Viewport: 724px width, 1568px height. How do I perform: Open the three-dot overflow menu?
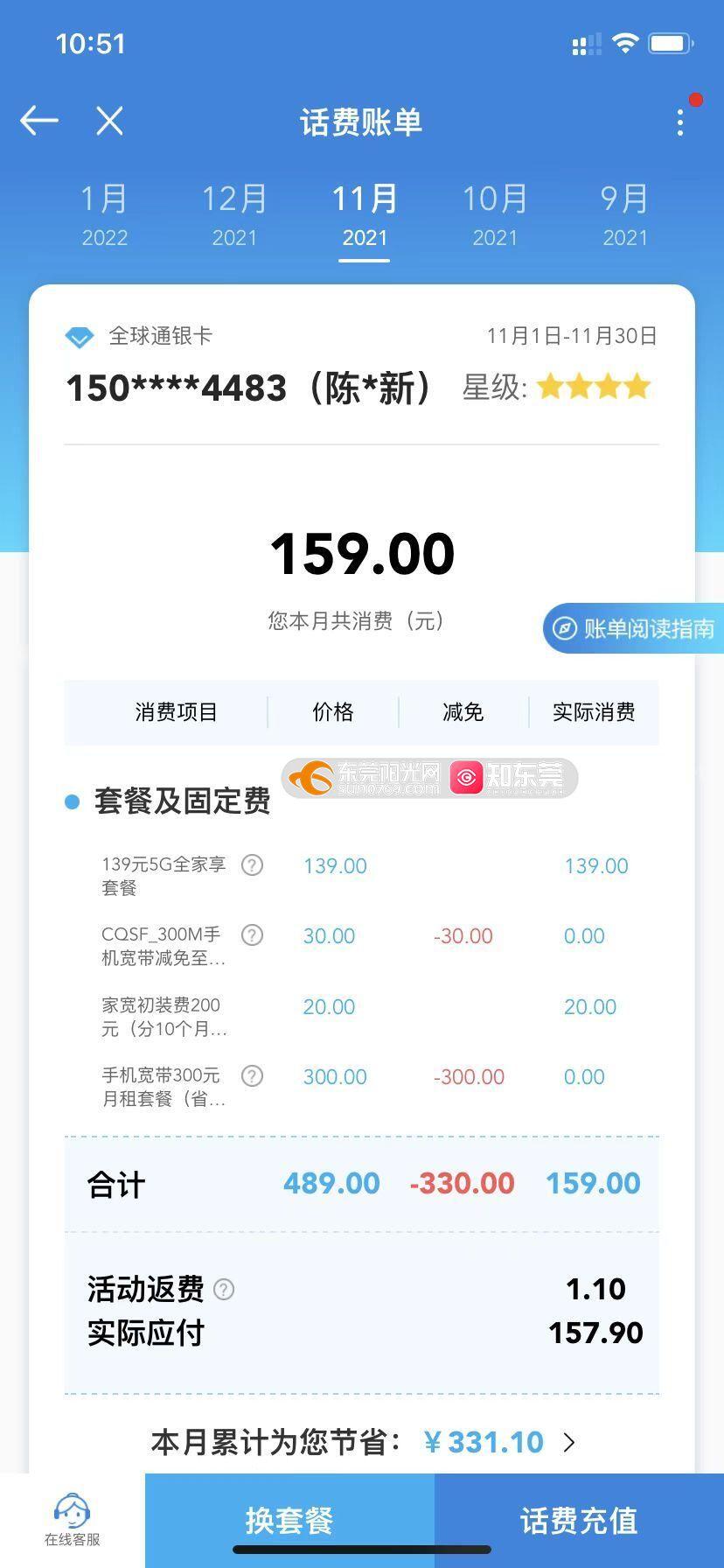tap(680, 122)
